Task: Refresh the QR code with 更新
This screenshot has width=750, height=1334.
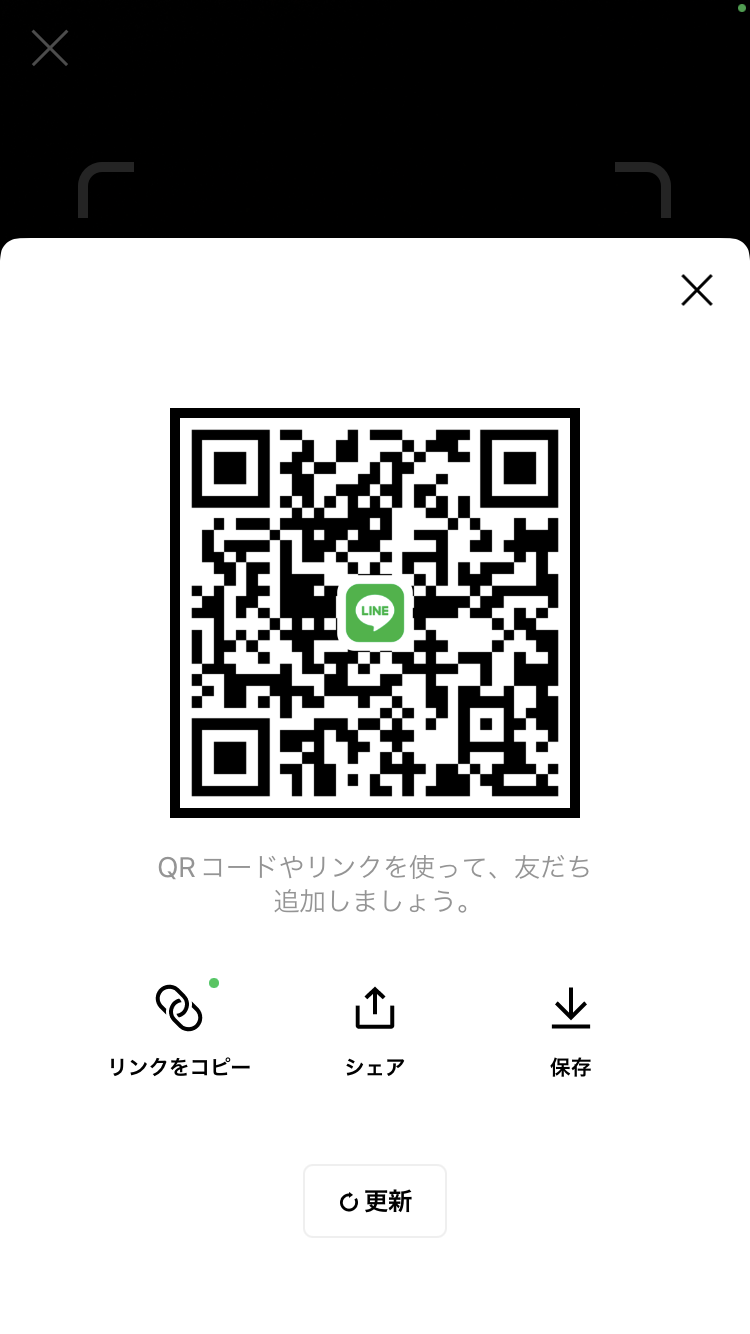Action: coord(375,1201)
